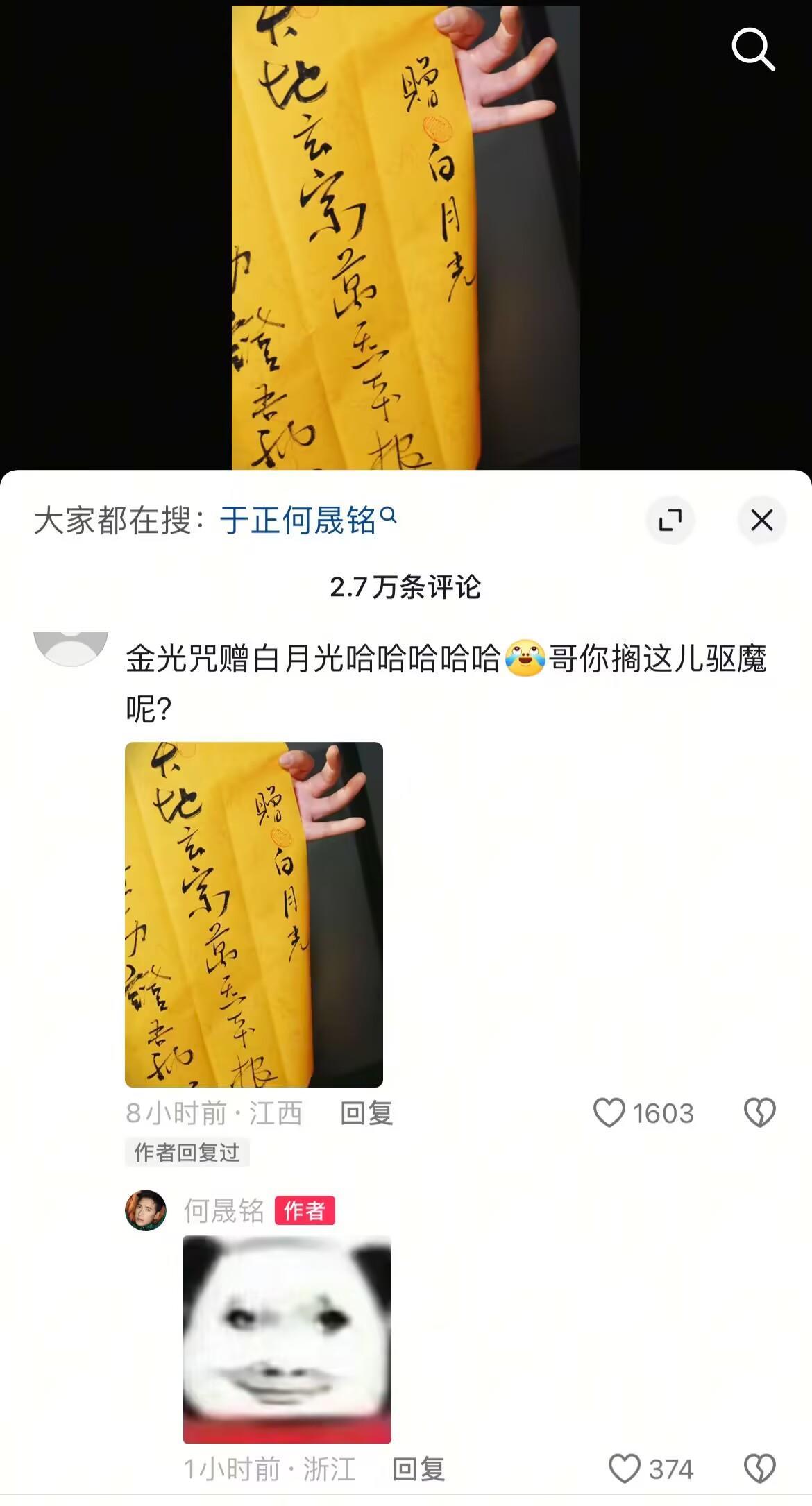812x1506 pixels.
Task: Like the comment with 1603 likes
Action: [609, 1112]
